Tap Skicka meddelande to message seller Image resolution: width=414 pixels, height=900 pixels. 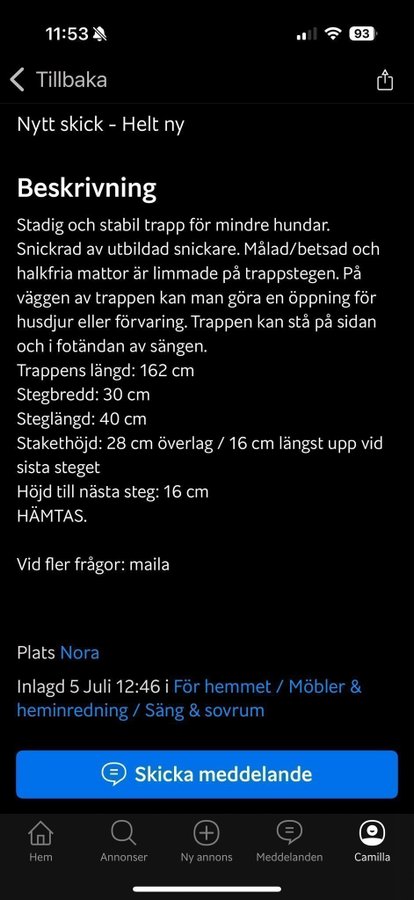(207, 774)
